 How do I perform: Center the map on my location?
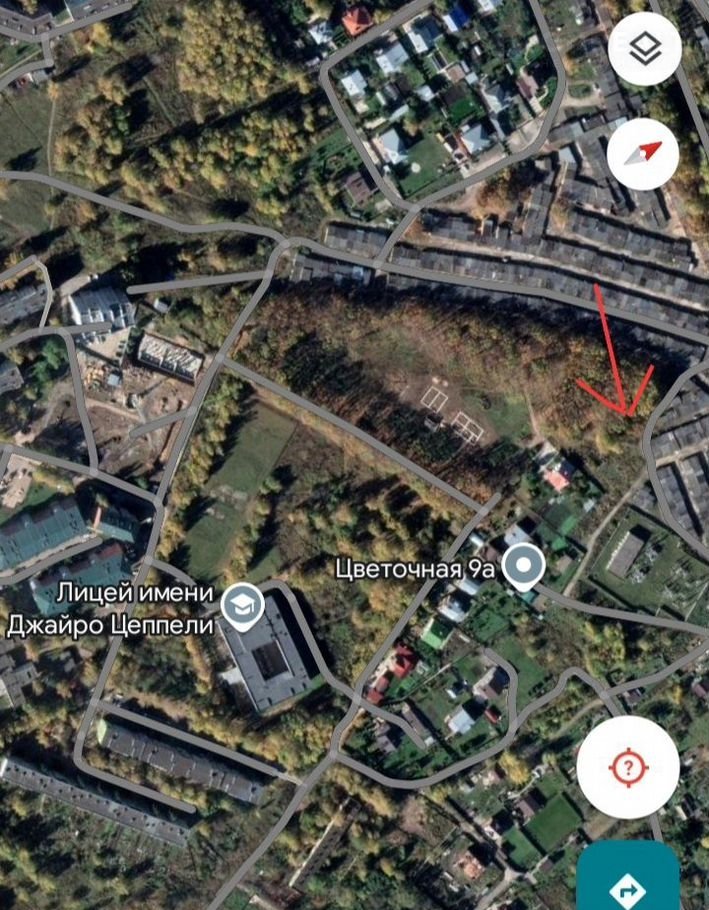coord(627,767)
